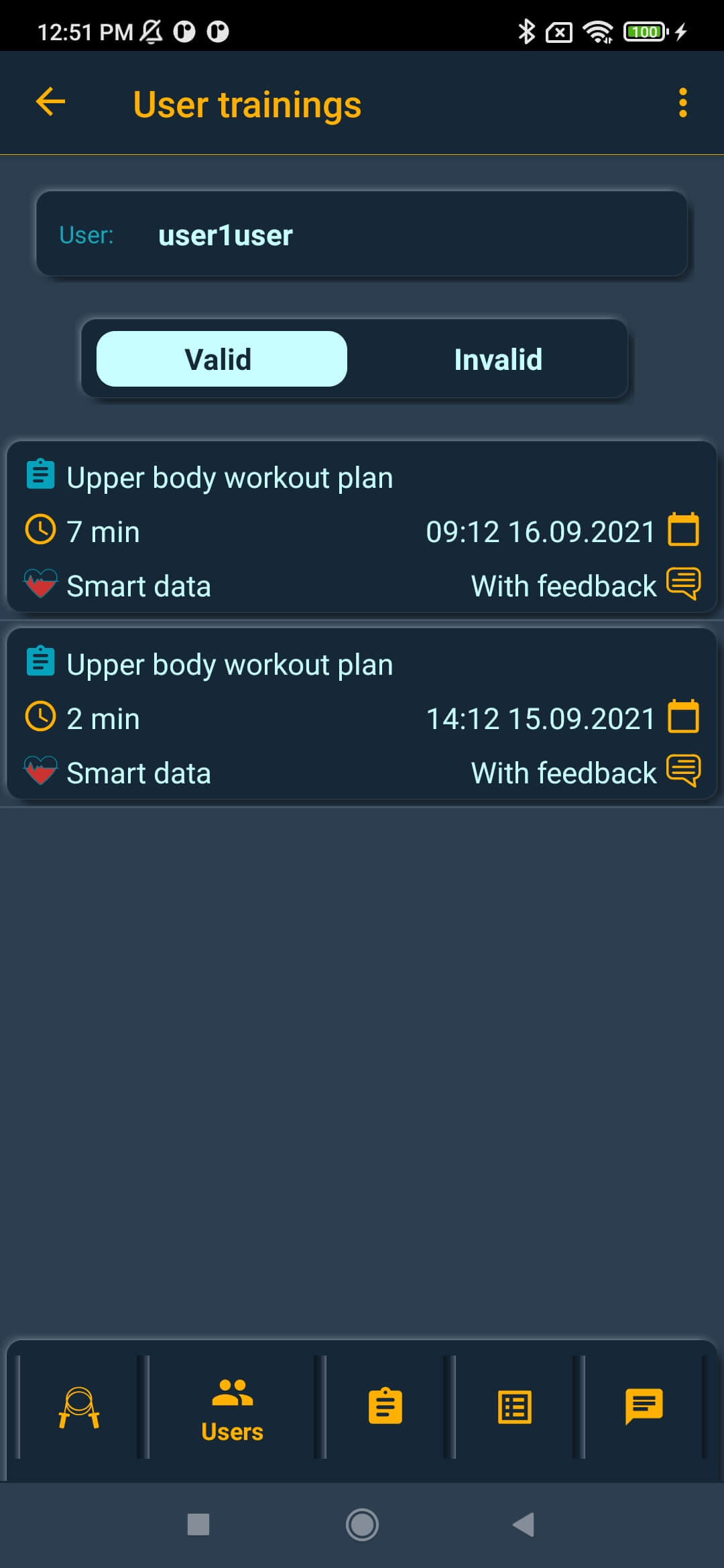Open the 7 min training from 16.09.2021
This screenshot has height=1568, width=724.
362,527
